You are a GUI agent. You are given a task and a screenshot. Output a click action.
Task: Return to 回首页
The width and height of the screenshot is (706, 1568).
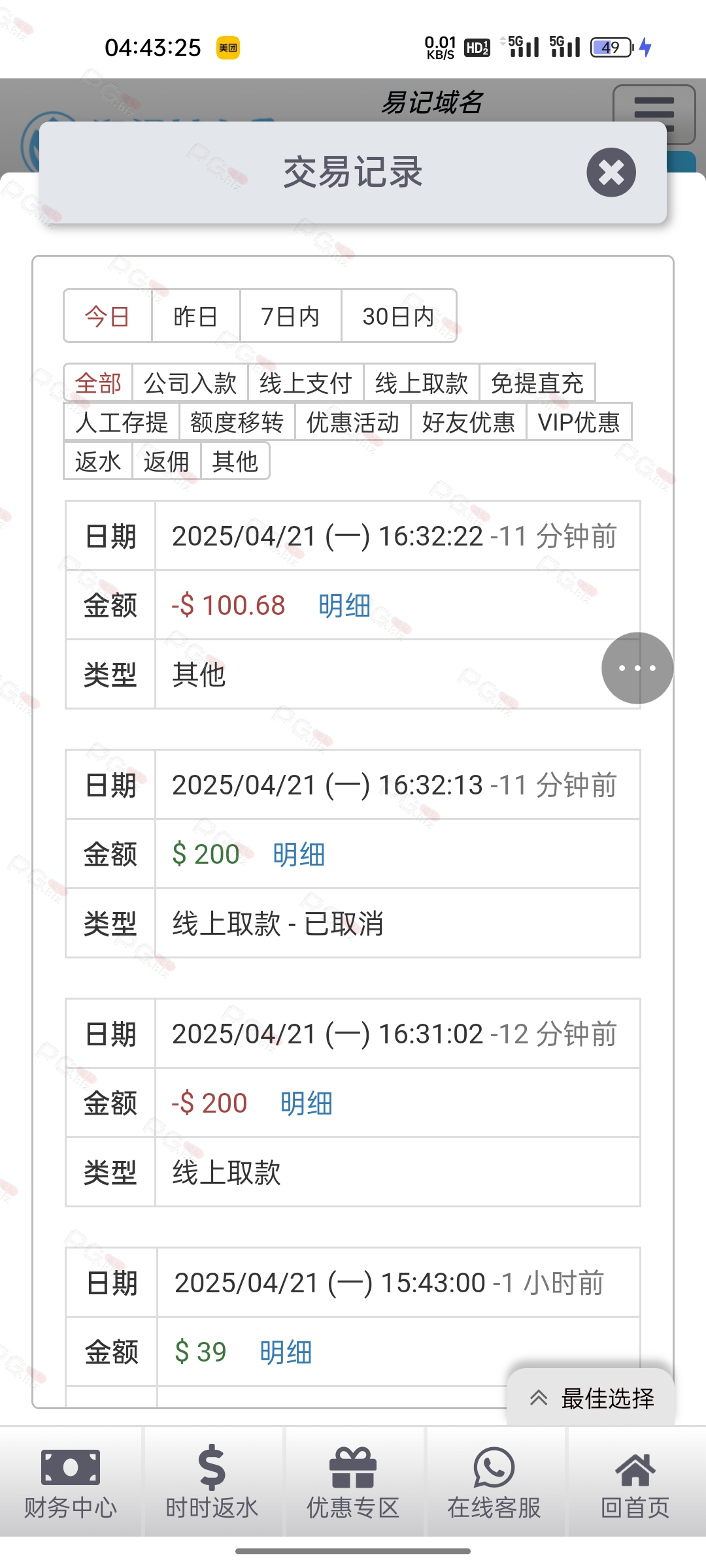pos(635,1482)
